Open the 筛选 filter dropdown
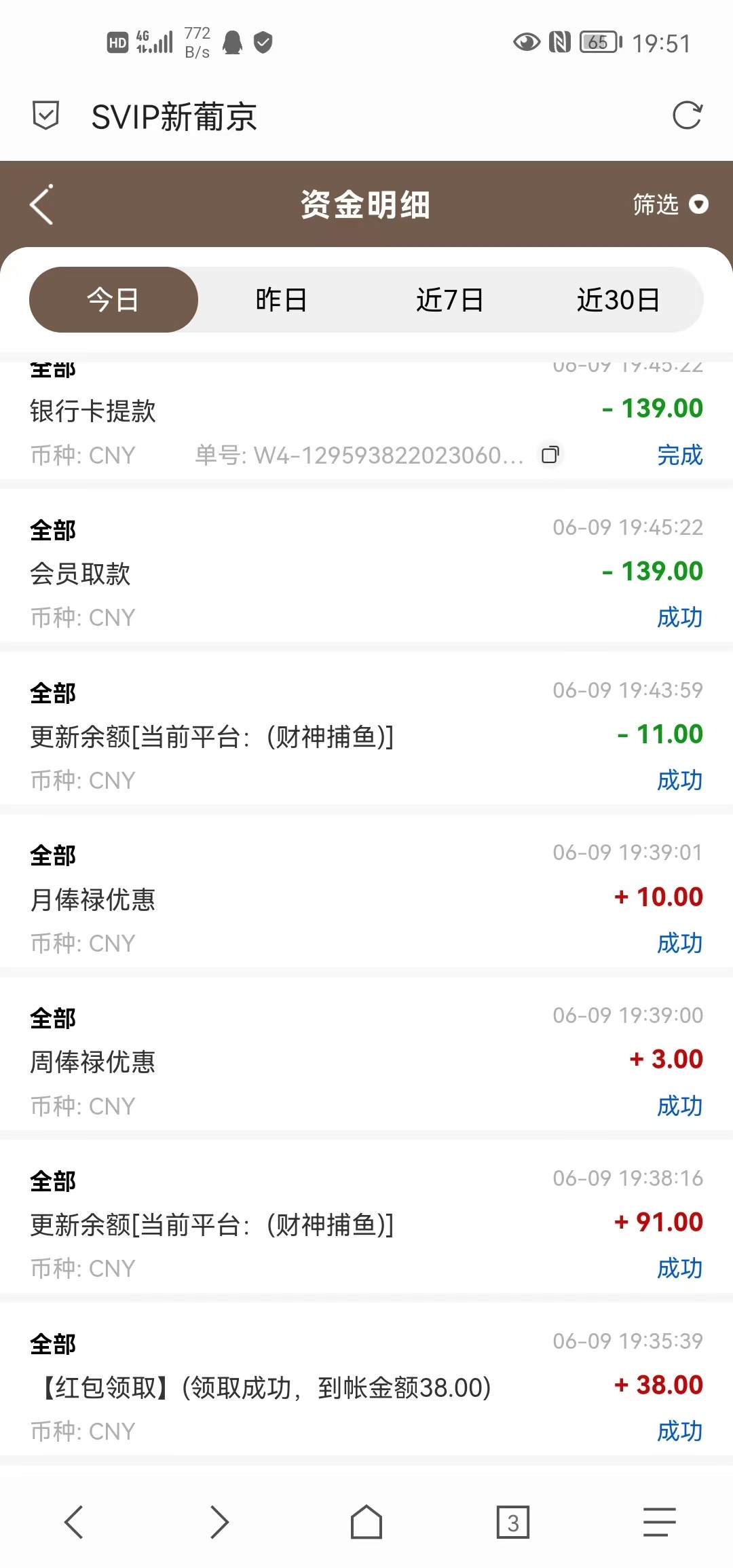The image size is (733, 1568). point(670,204)
